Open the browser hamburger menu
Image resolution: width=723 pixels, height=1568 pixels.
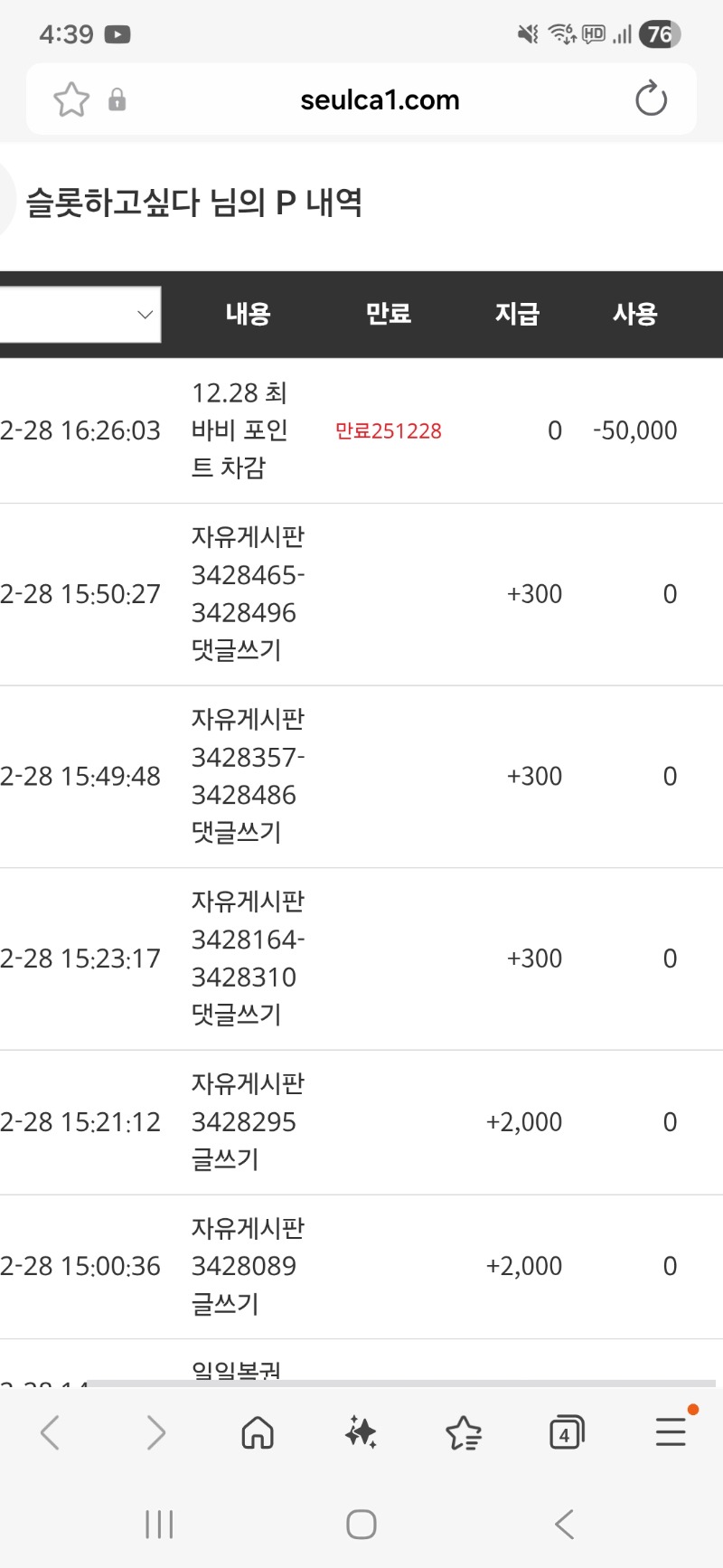671,1432
